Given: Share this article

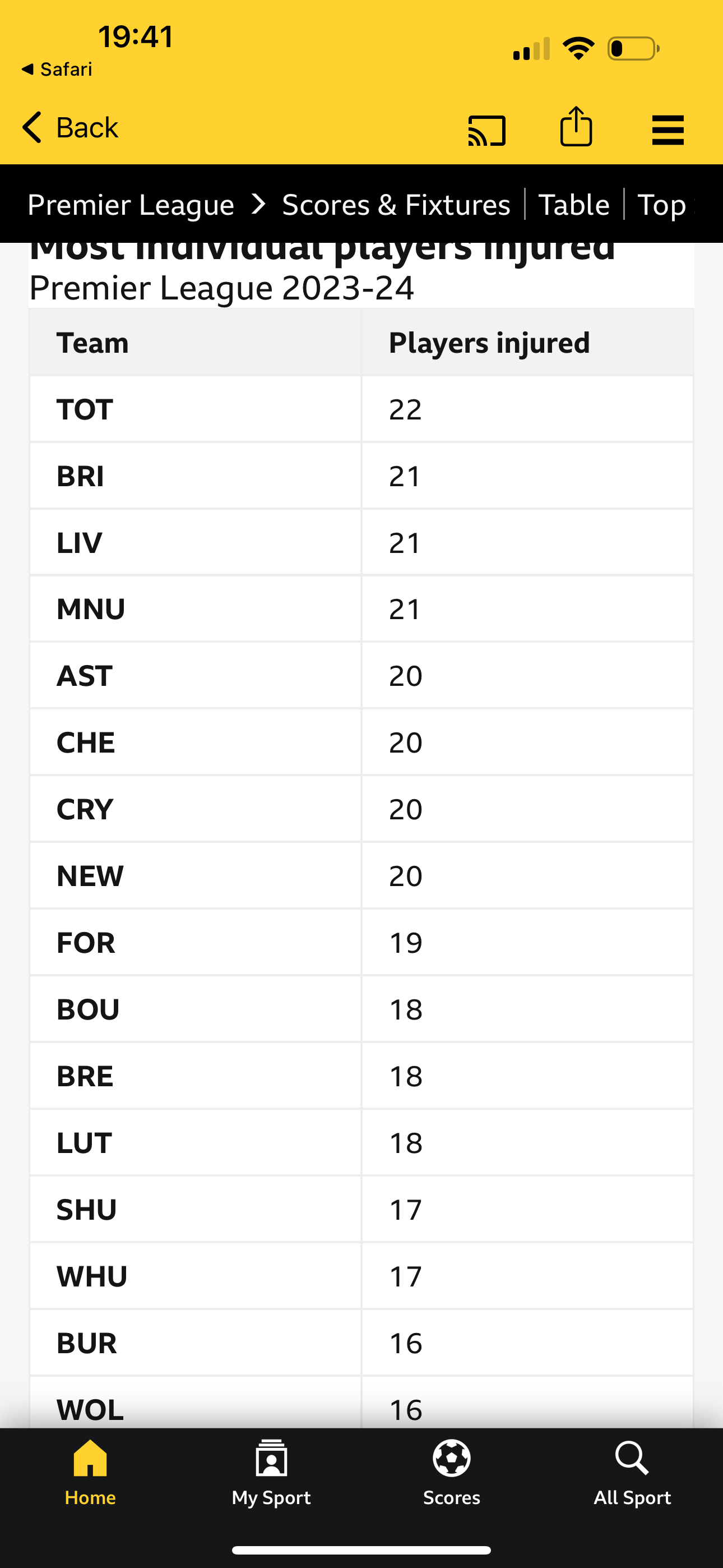Looking at the screenshot, I should click(x=576, y=127).
